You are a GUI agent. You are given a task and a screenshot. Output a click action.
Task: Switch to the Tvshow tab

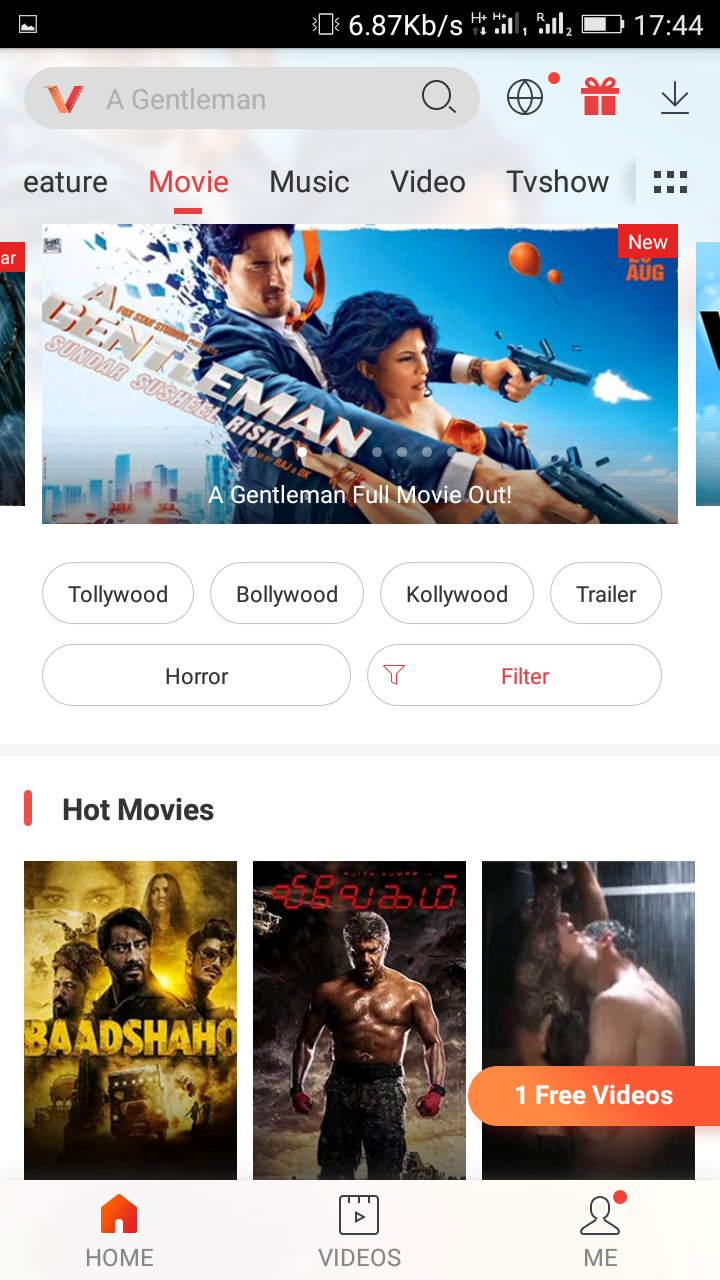557,182
